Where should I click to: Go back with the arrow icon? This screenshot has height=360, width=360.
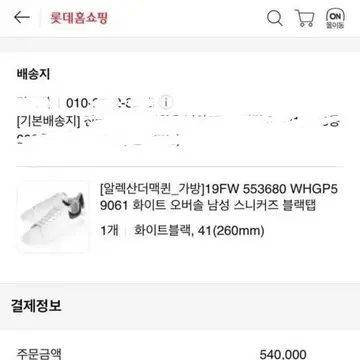pos(22,18)
